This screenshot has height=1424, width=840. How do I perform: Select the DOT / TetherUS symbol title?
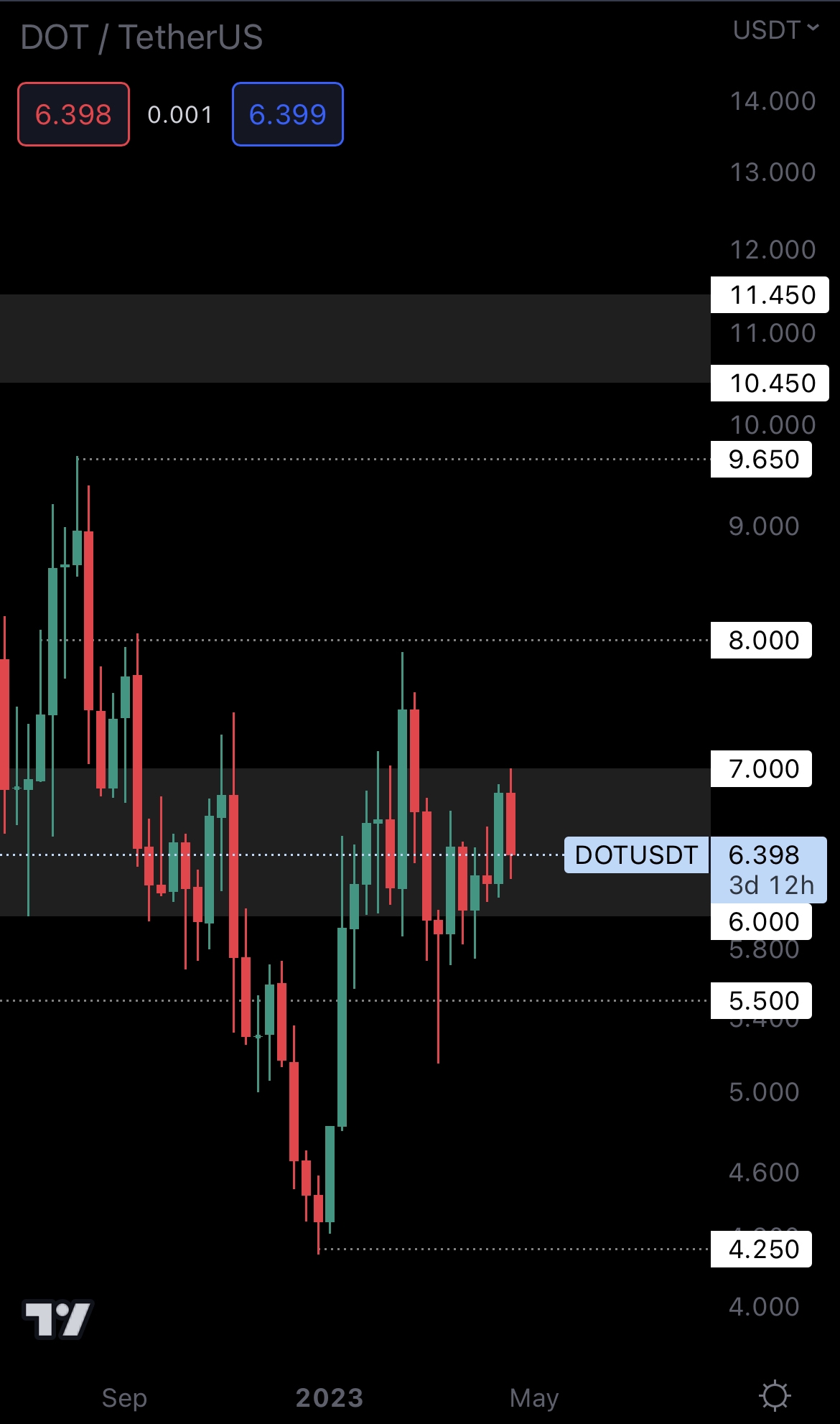(x=141, y=37)
